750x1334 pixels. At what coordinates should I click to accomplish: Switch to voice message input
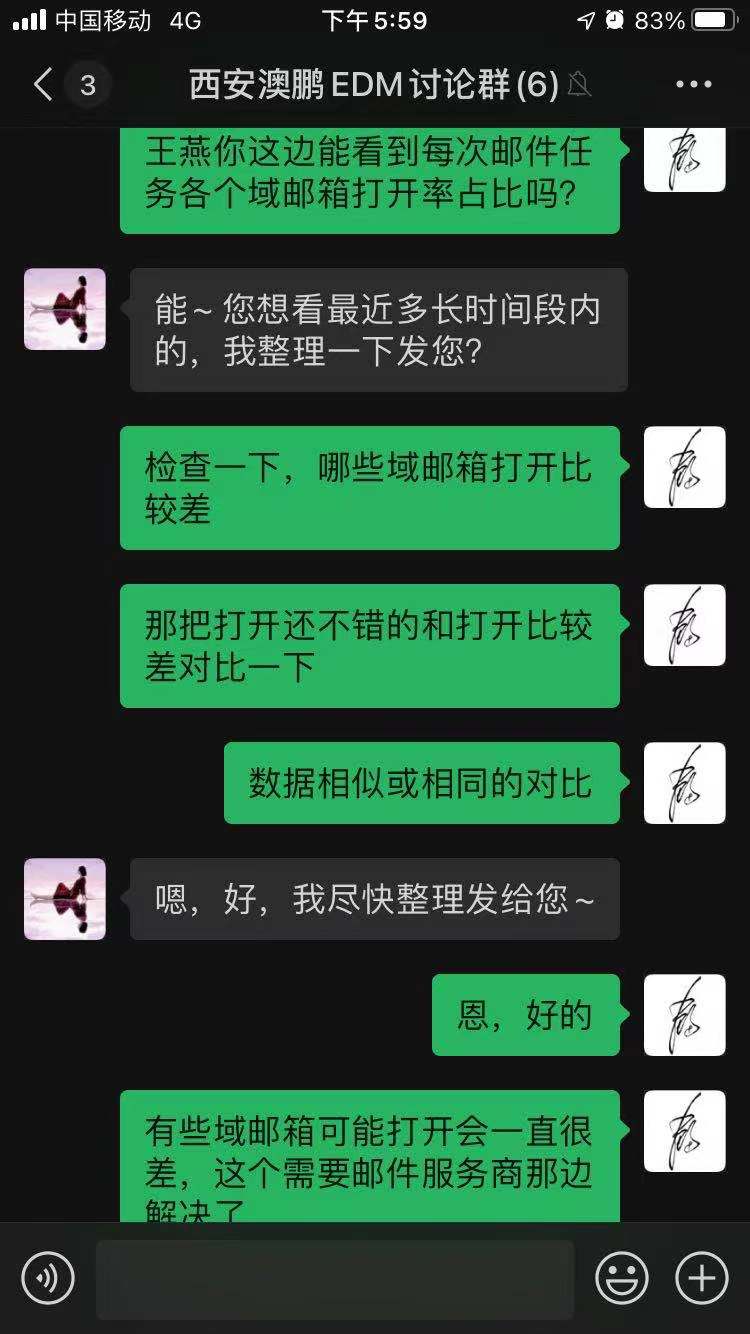[x=48, y=1278]
